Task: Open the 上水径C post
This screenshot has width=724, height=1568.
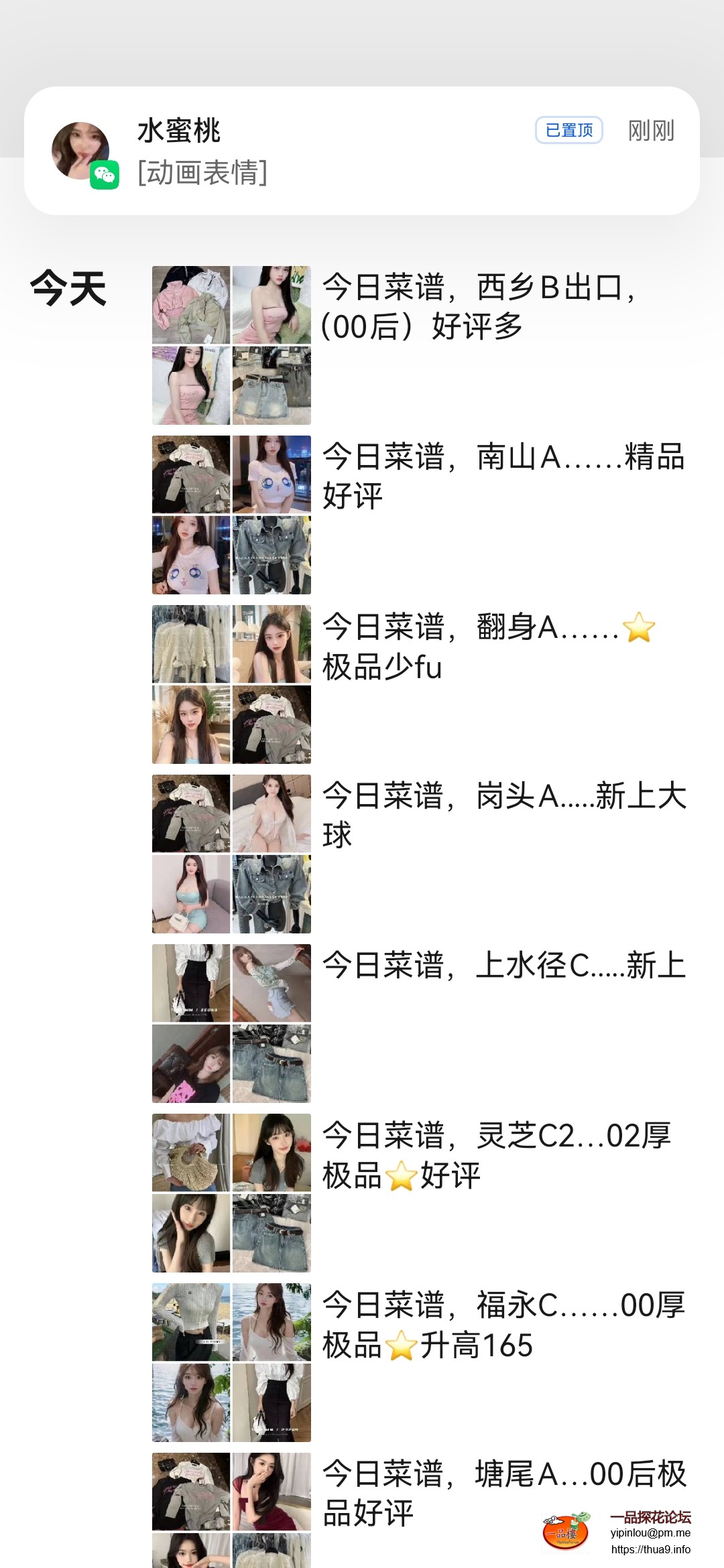Action: pos(503,966)
